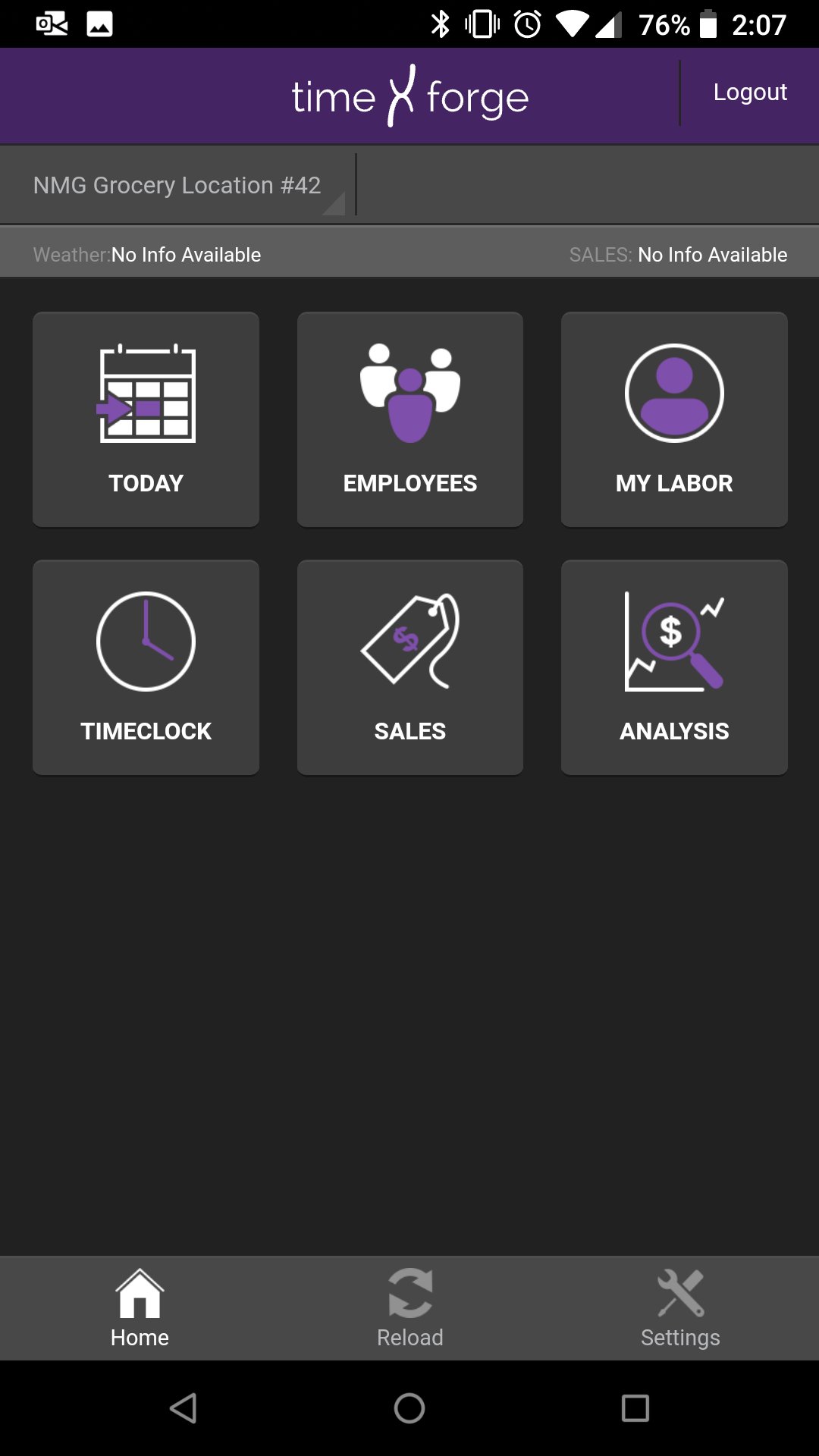Tap the Timeclock clock icon
Viewport: 819px width, 1456px height.
[x=146, y=641]
